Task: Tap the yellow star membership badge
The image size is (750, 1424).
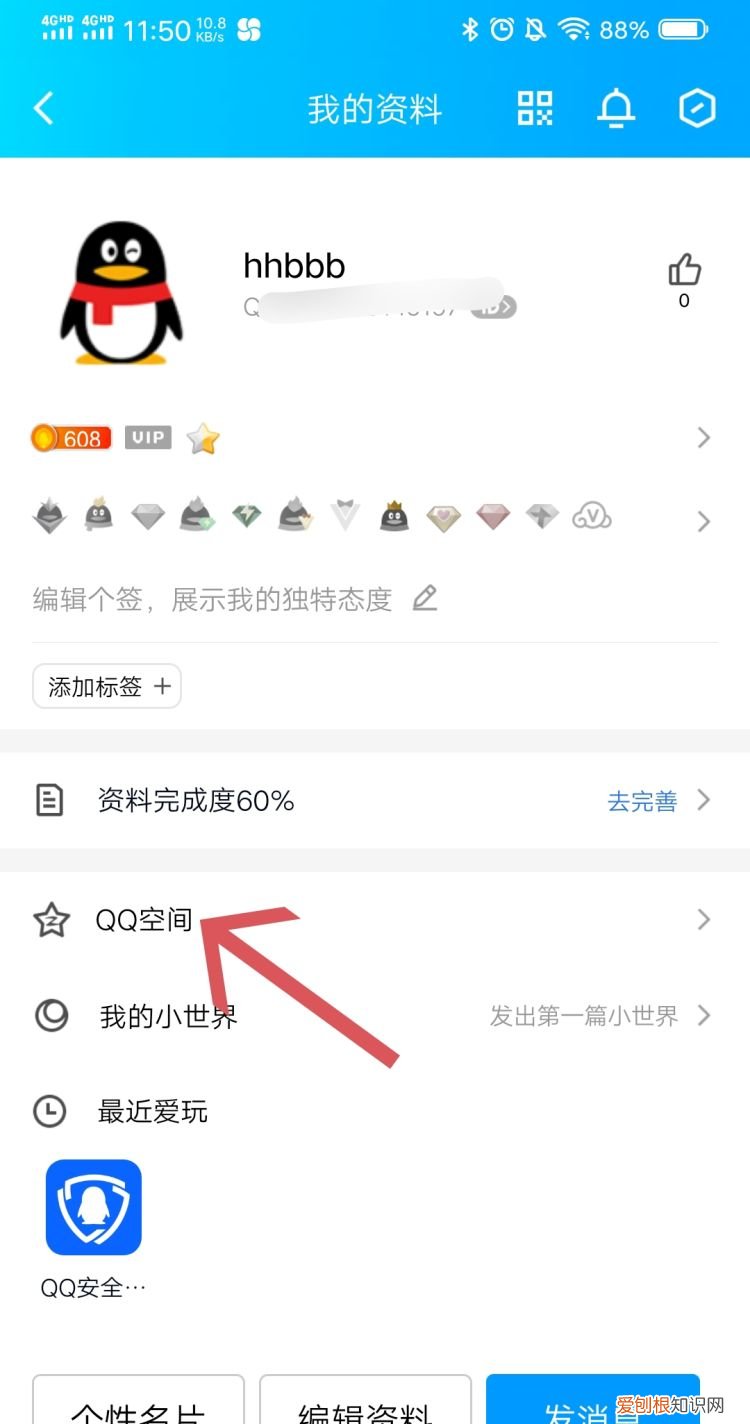Action: pos(203,437)
